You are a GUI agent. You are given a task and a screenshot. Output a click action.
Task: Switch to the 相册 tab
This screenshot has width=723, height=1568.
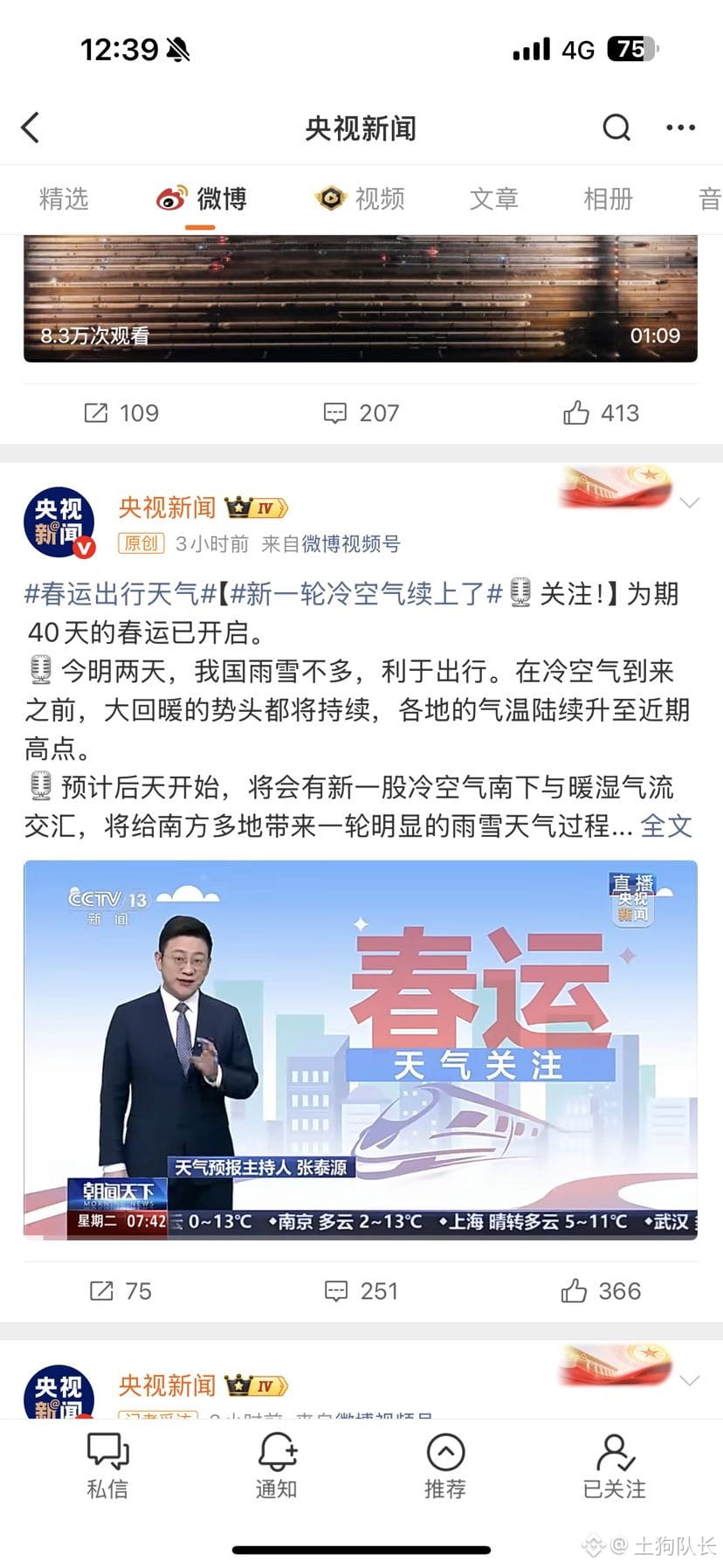(608, 199)
